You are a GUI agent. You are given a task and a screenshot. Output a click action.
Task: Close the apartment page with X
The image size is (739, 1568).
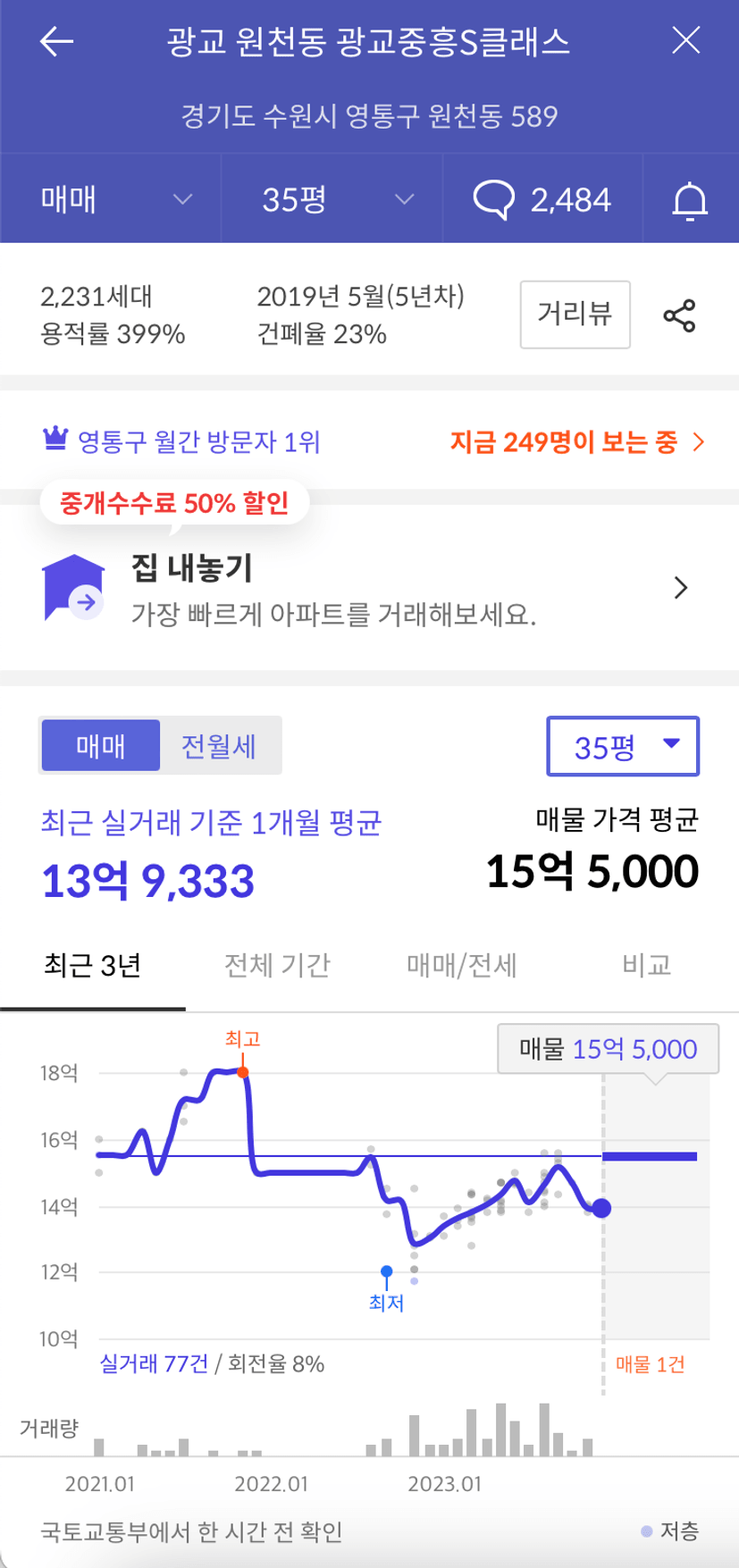click(685, 40)
